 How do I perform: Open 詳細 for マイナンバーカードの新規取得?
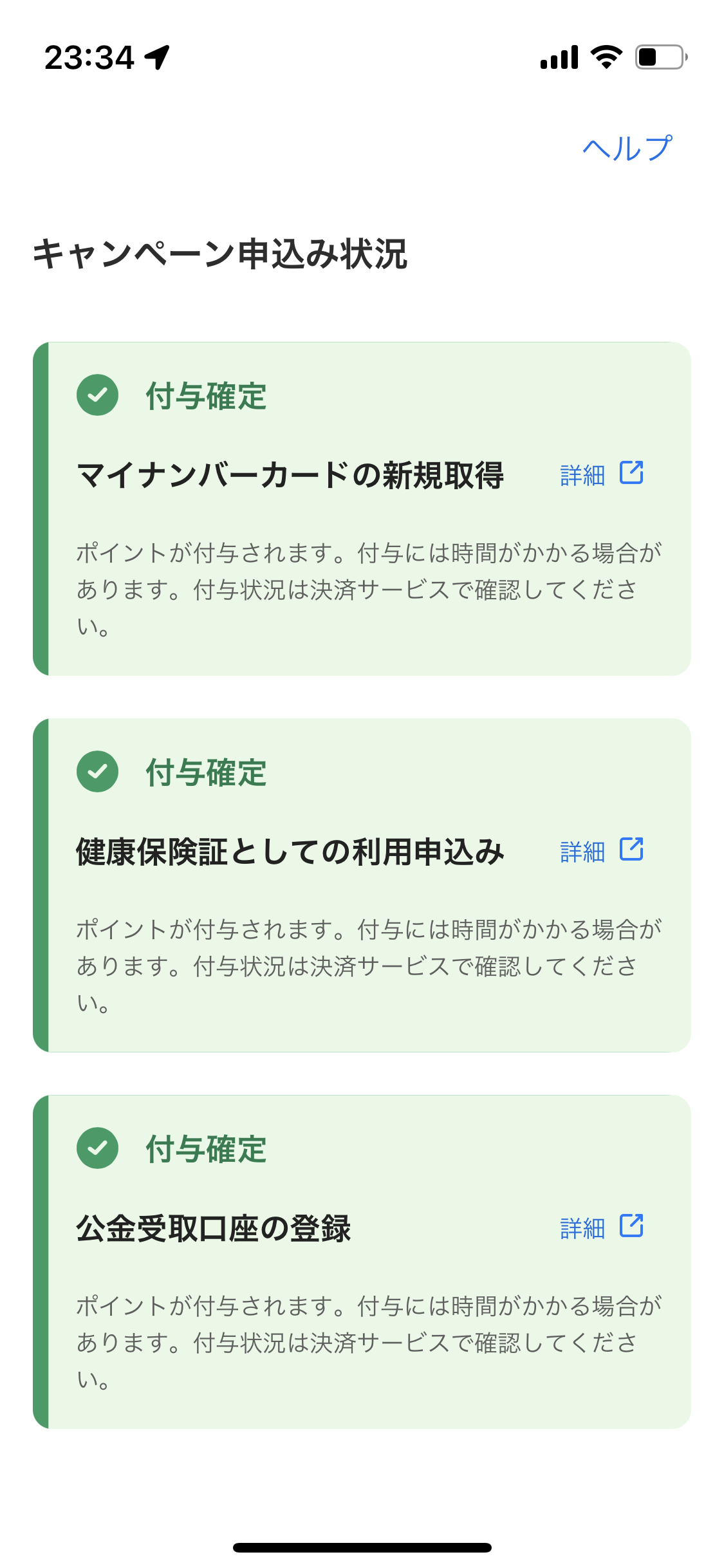tap(600, 475)
